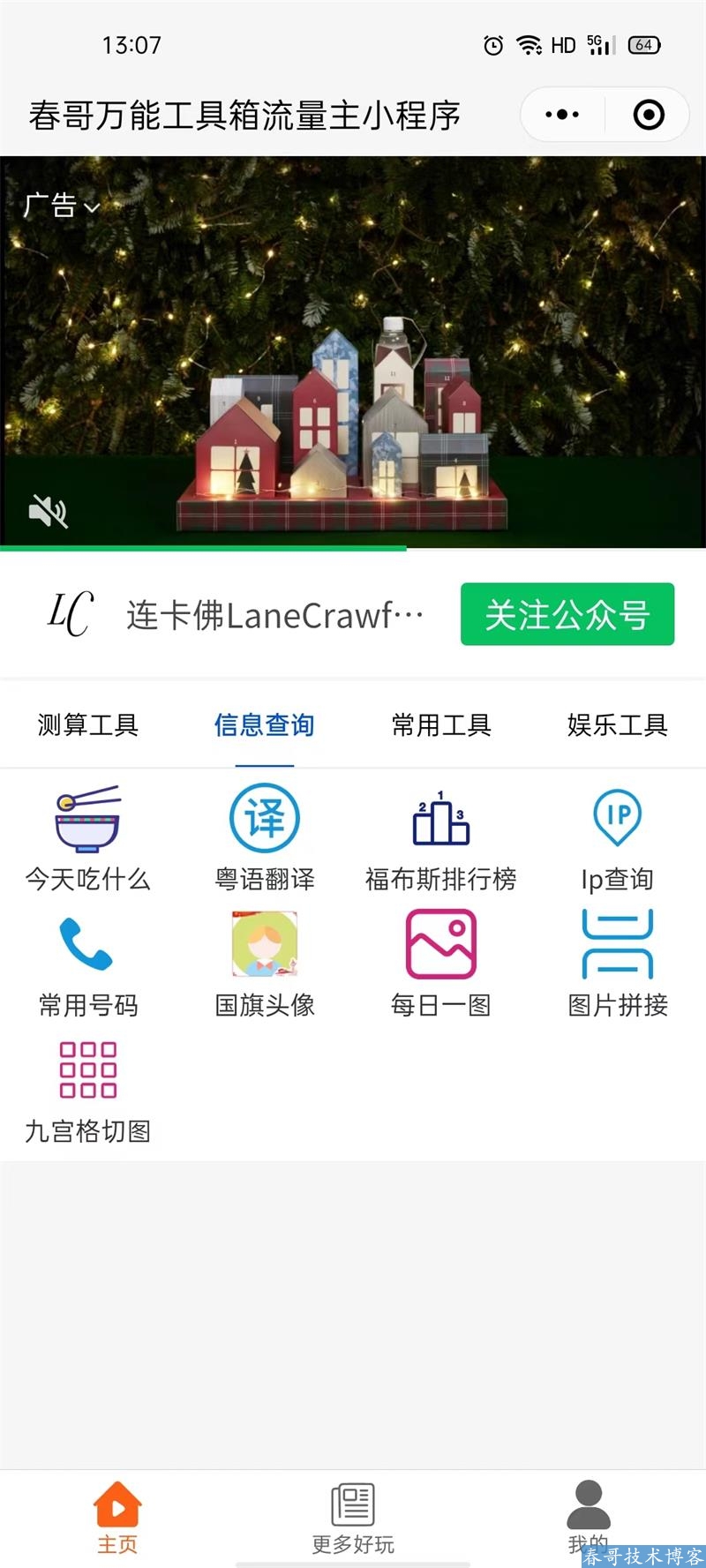Select the 信息查询 tab

264,725
